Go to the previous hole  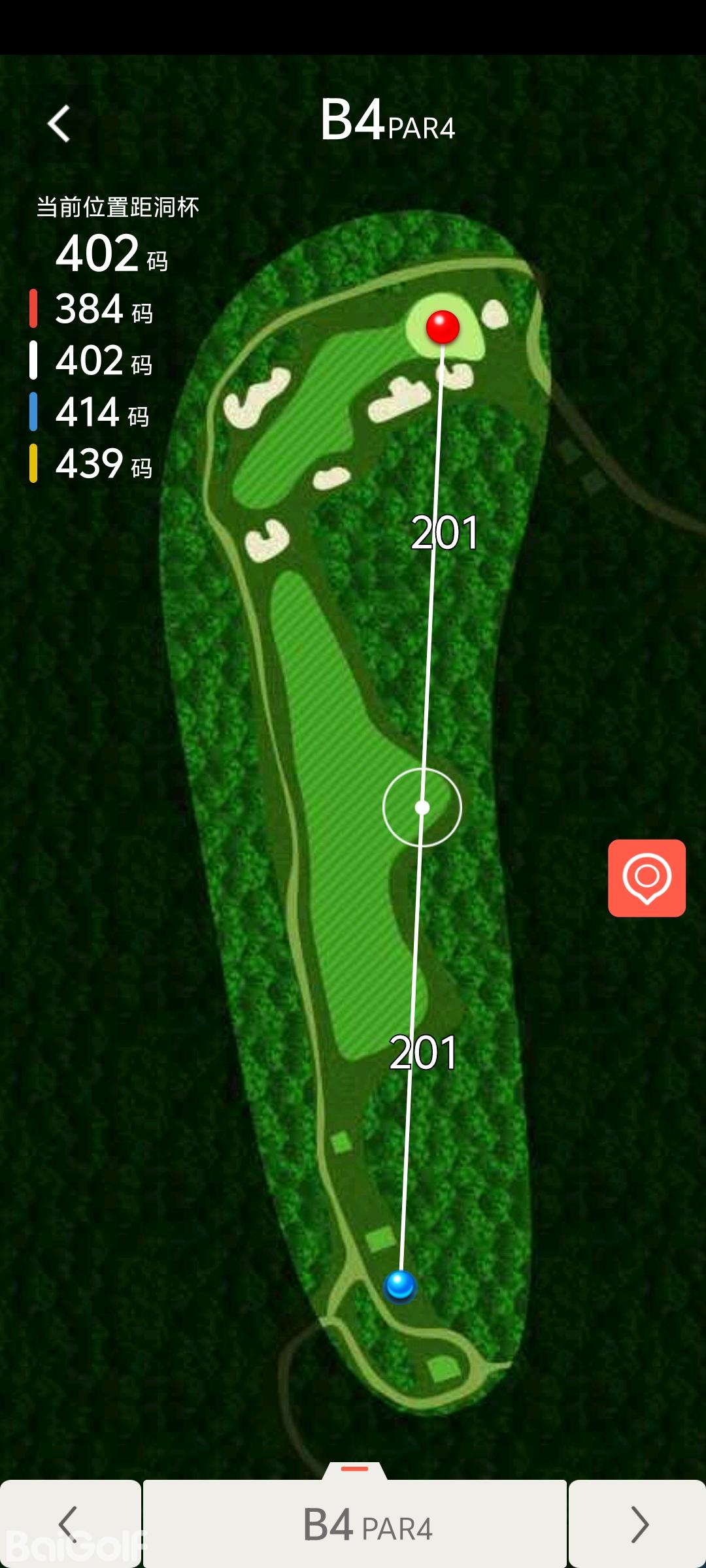(x=69, y=1524)
